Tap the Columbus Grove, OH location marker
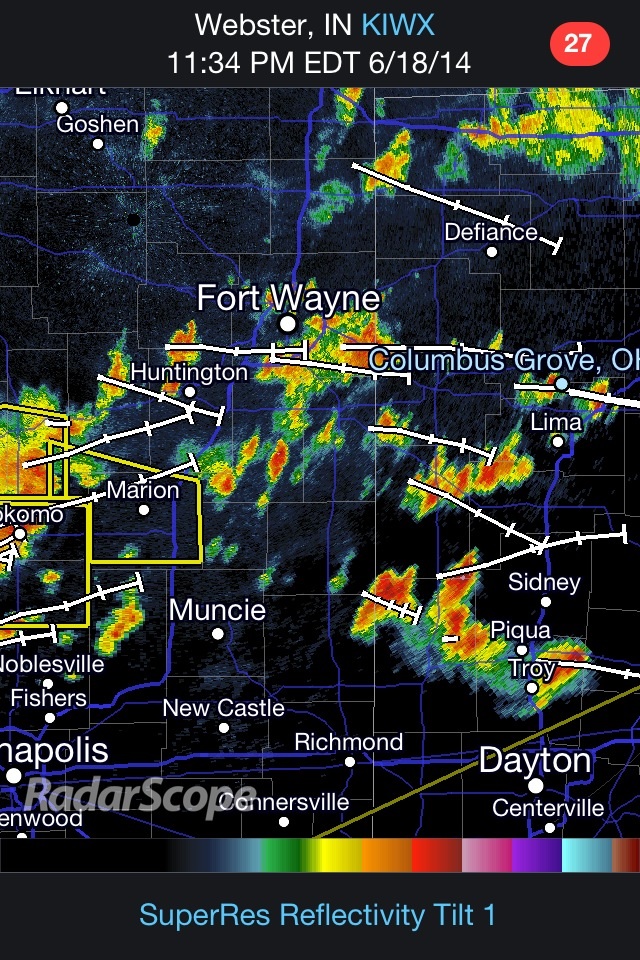 (562, 384)
